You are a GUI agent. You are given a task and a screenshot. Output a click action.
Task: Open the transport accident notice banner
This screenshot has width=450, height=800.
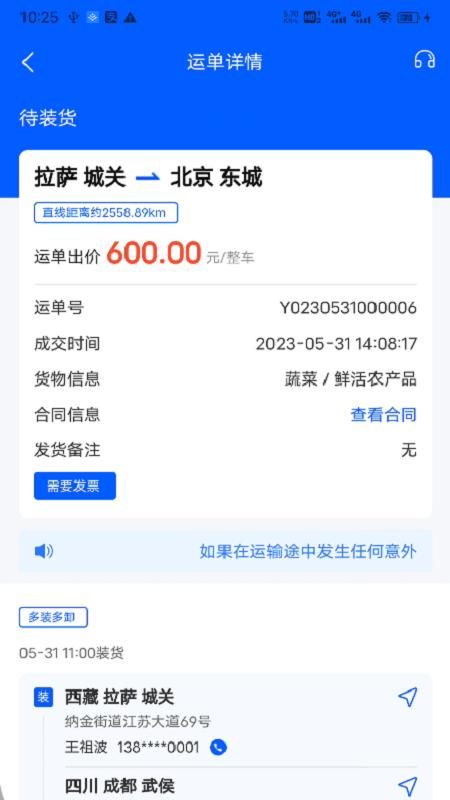pos(226,551)
